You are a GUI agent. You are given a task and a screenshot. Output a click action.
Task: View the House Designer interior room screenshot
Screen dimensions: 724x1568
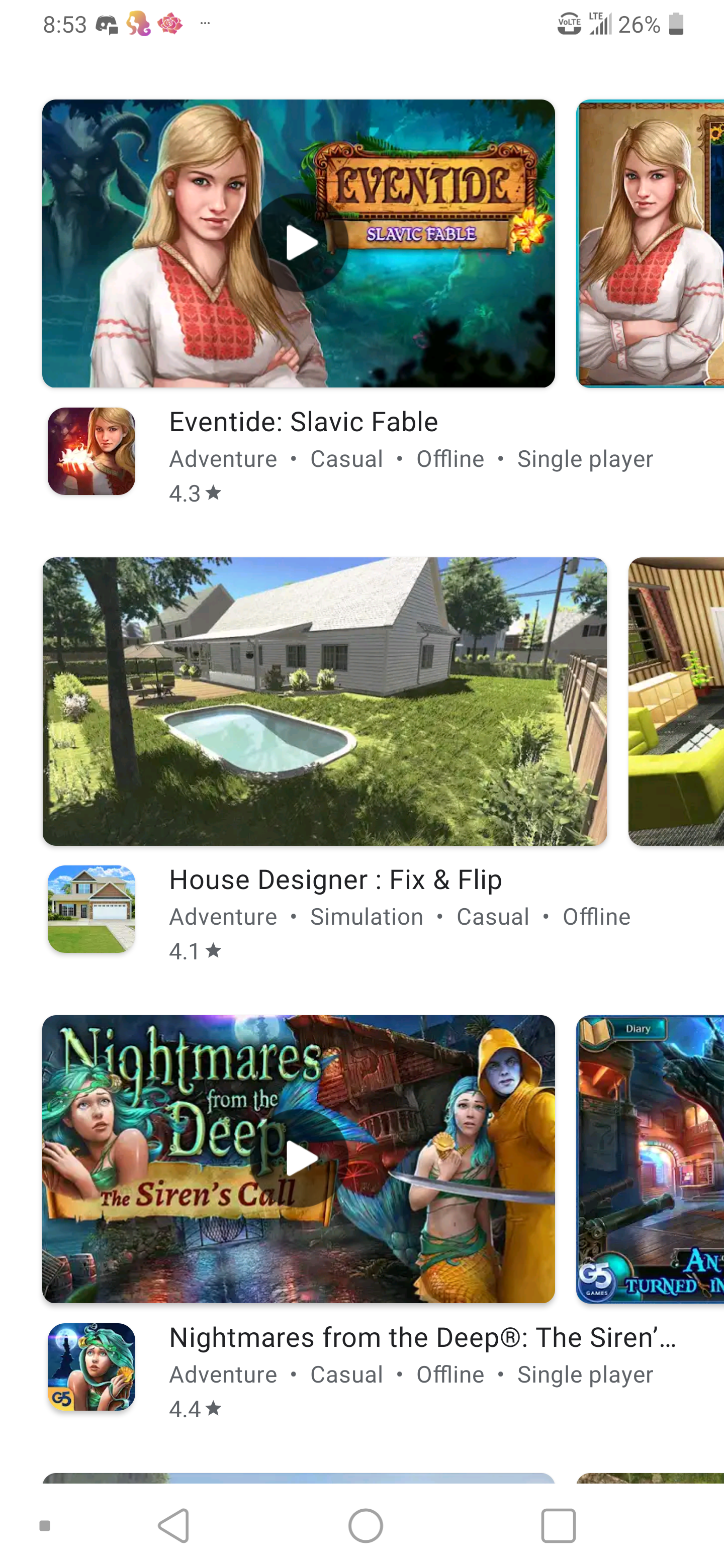tap(676, 701)
